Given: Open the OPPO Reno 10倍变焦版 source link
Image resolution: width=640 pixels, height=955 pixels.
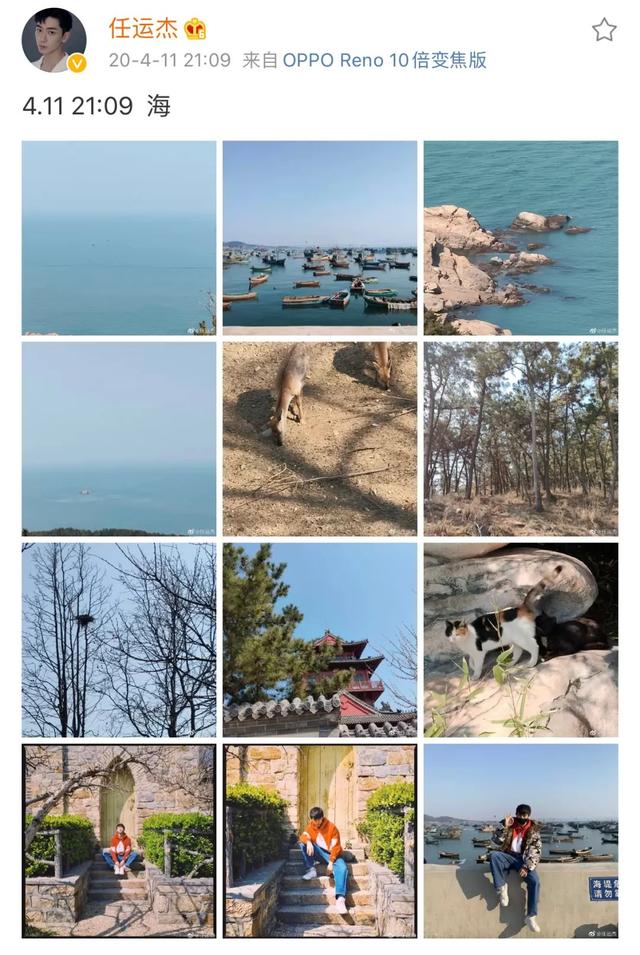Looking at the screenshot, I should point(384,60).
